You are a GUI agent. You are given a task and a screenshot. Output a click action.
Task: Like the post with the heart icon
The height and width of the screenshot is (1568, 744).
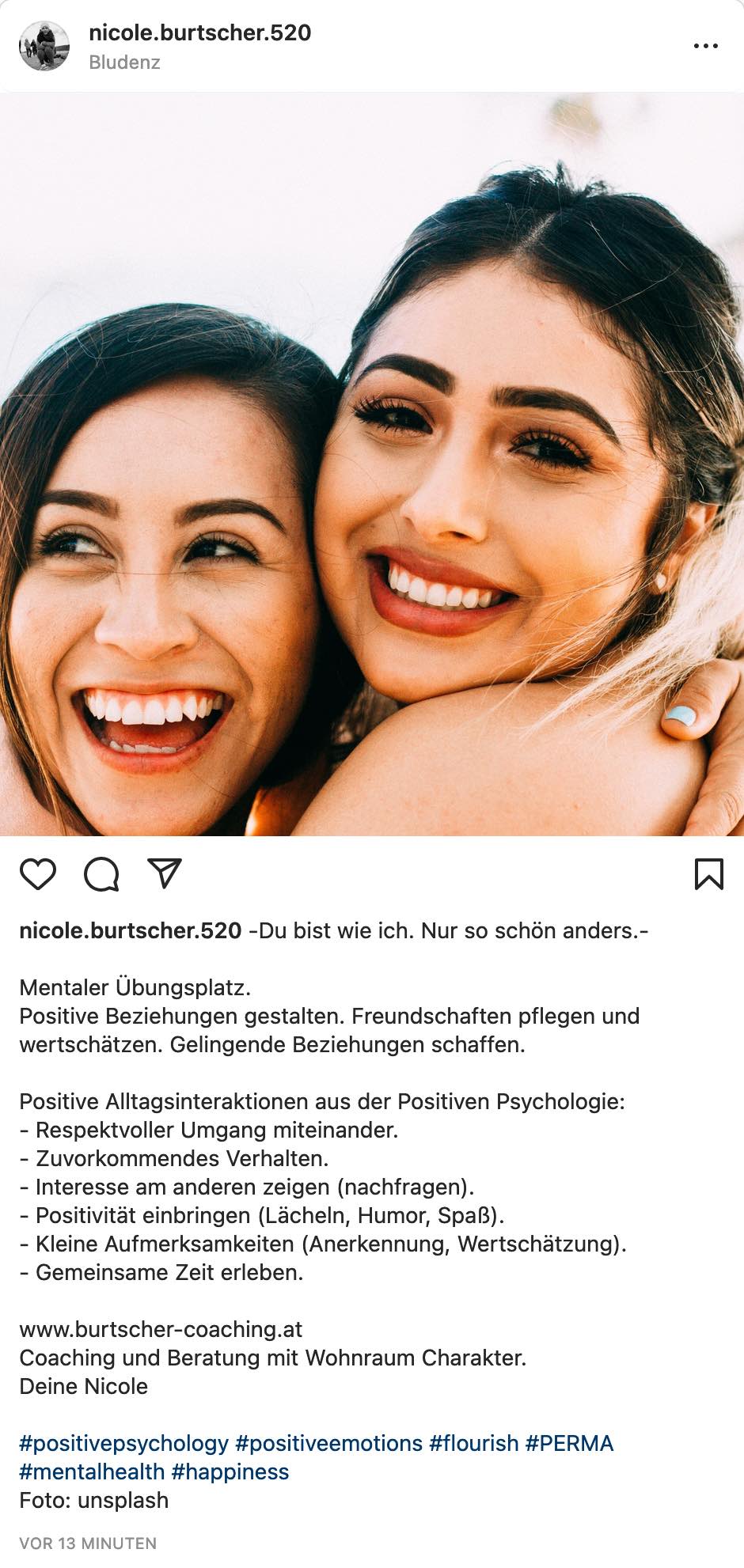38,874
